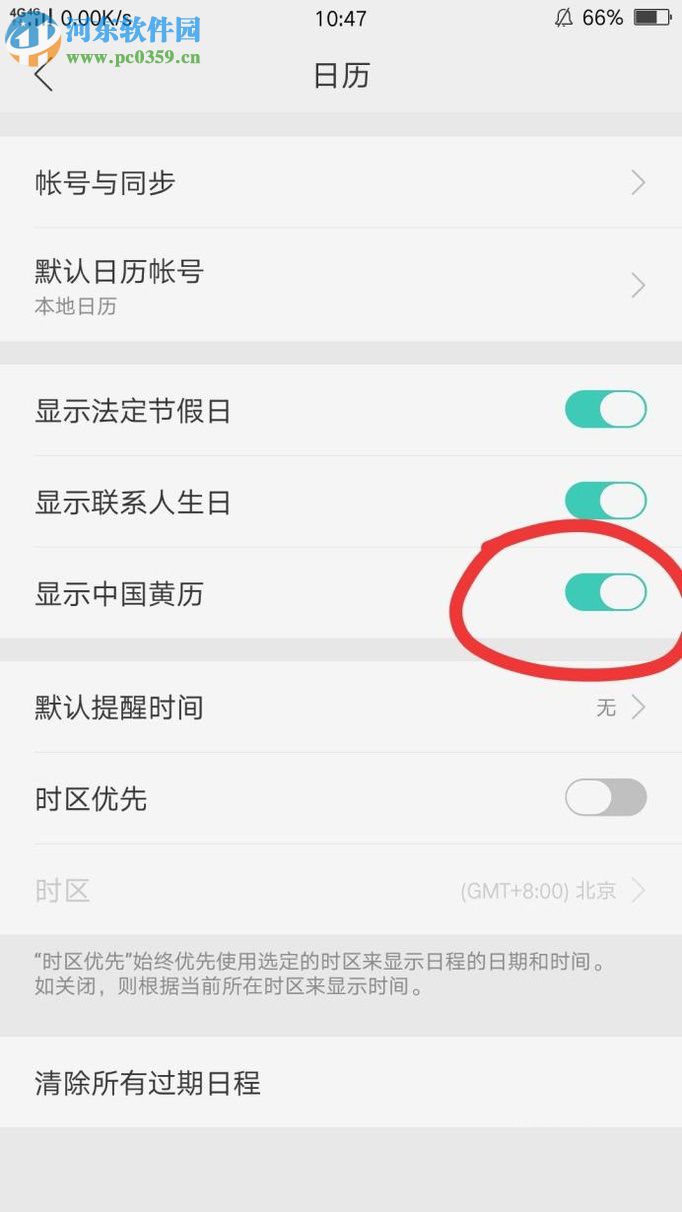Open 帐号与同步 settings
The height and width of the screenshot is (1212, 682).
pos(340,183)
